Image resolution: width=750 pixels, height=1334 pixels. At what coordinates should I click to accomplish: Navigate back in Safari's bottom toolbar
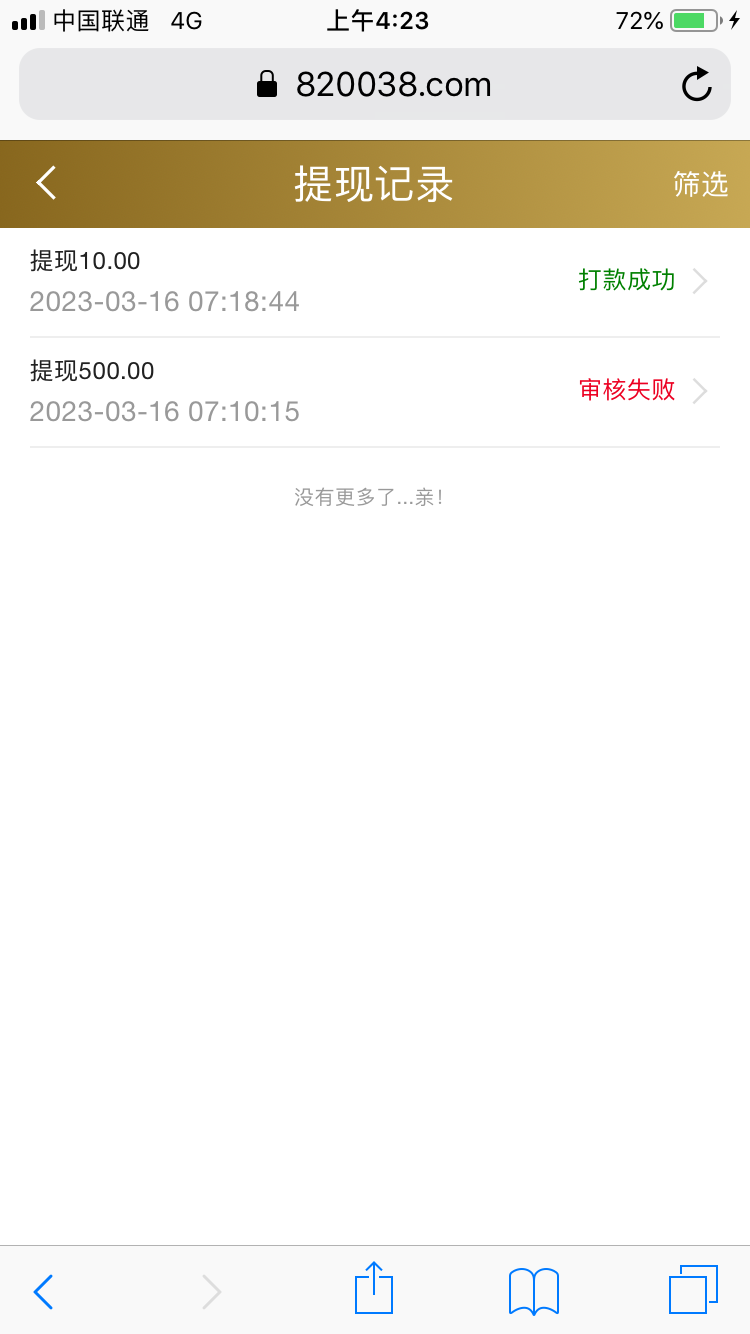43,1291
